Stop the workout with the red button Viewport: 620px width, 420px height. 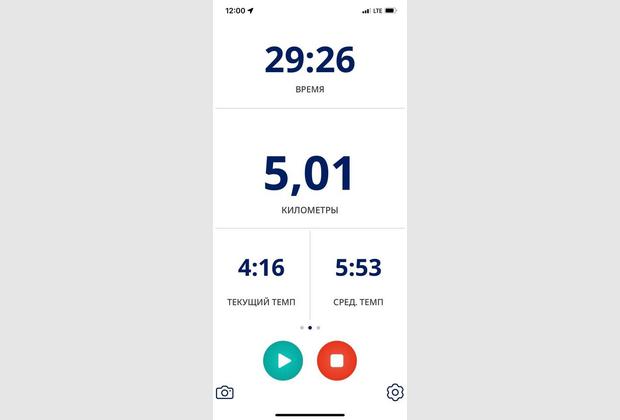pos(337,361)
